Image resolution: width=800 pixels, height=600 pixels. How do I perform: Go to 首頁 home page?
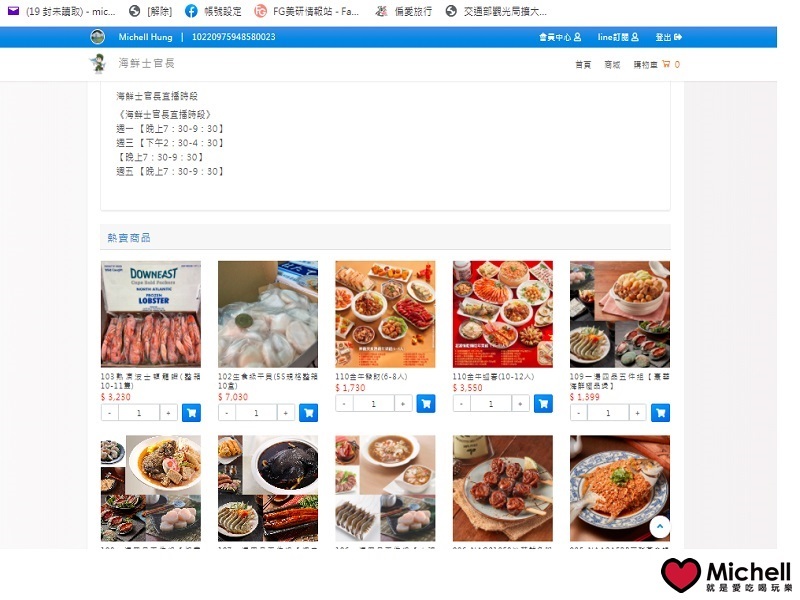click(x=582, y=65)
